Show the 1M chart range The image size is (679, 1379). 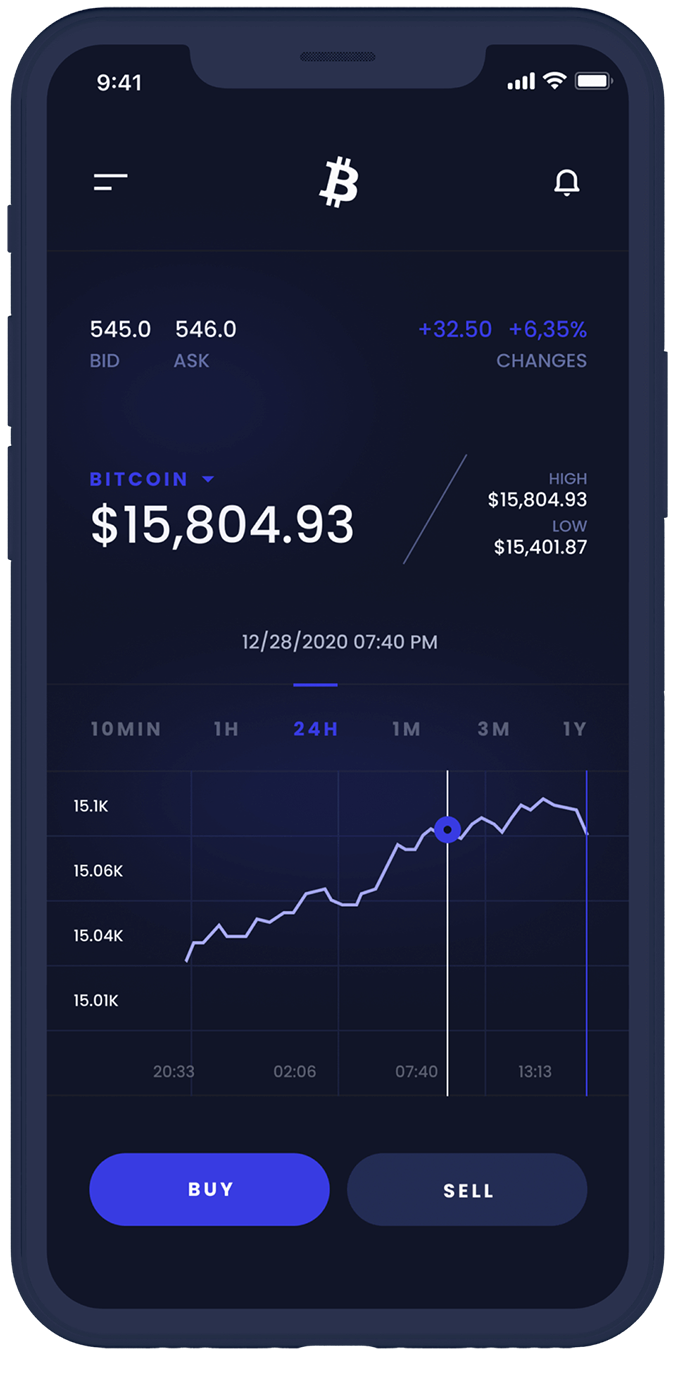point(406,729)
